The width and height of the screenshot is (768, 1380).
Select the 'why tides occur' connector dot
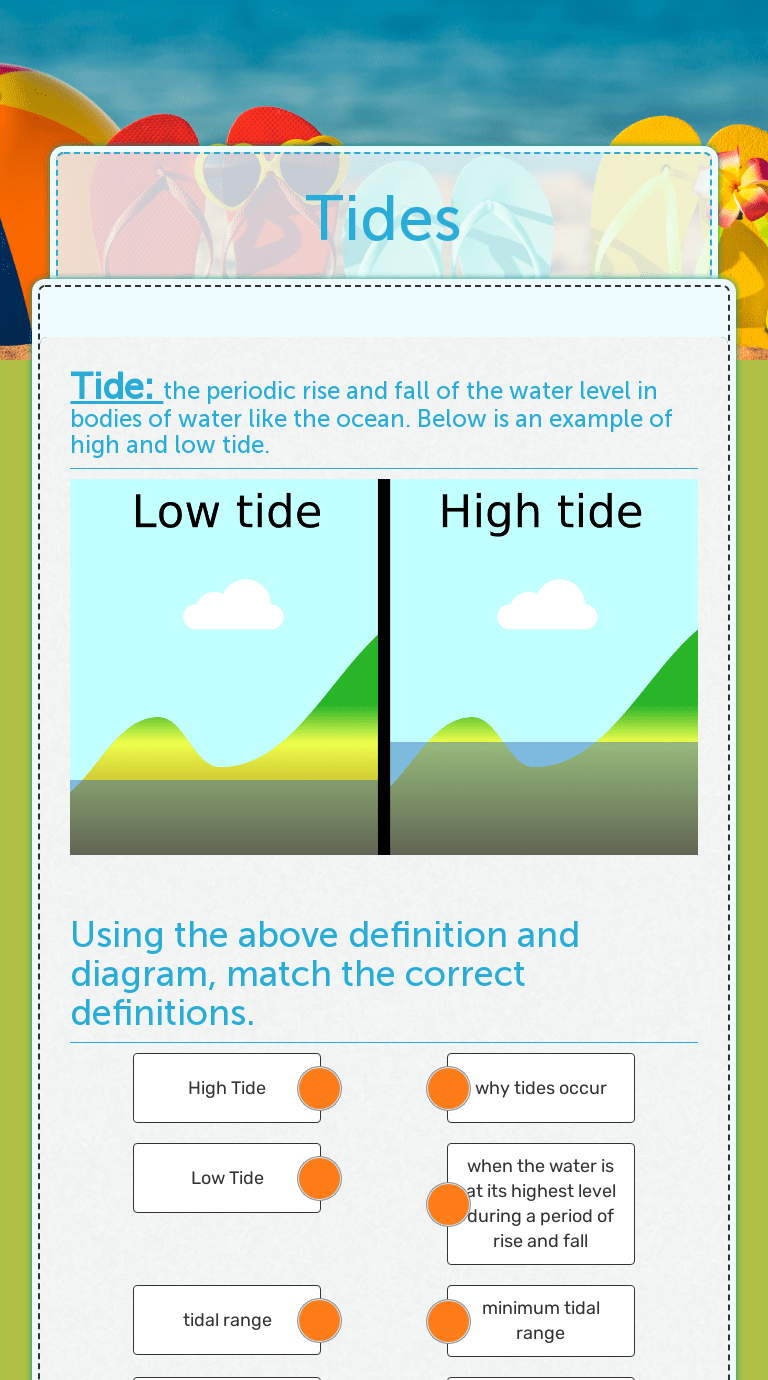coord(448,1088)
